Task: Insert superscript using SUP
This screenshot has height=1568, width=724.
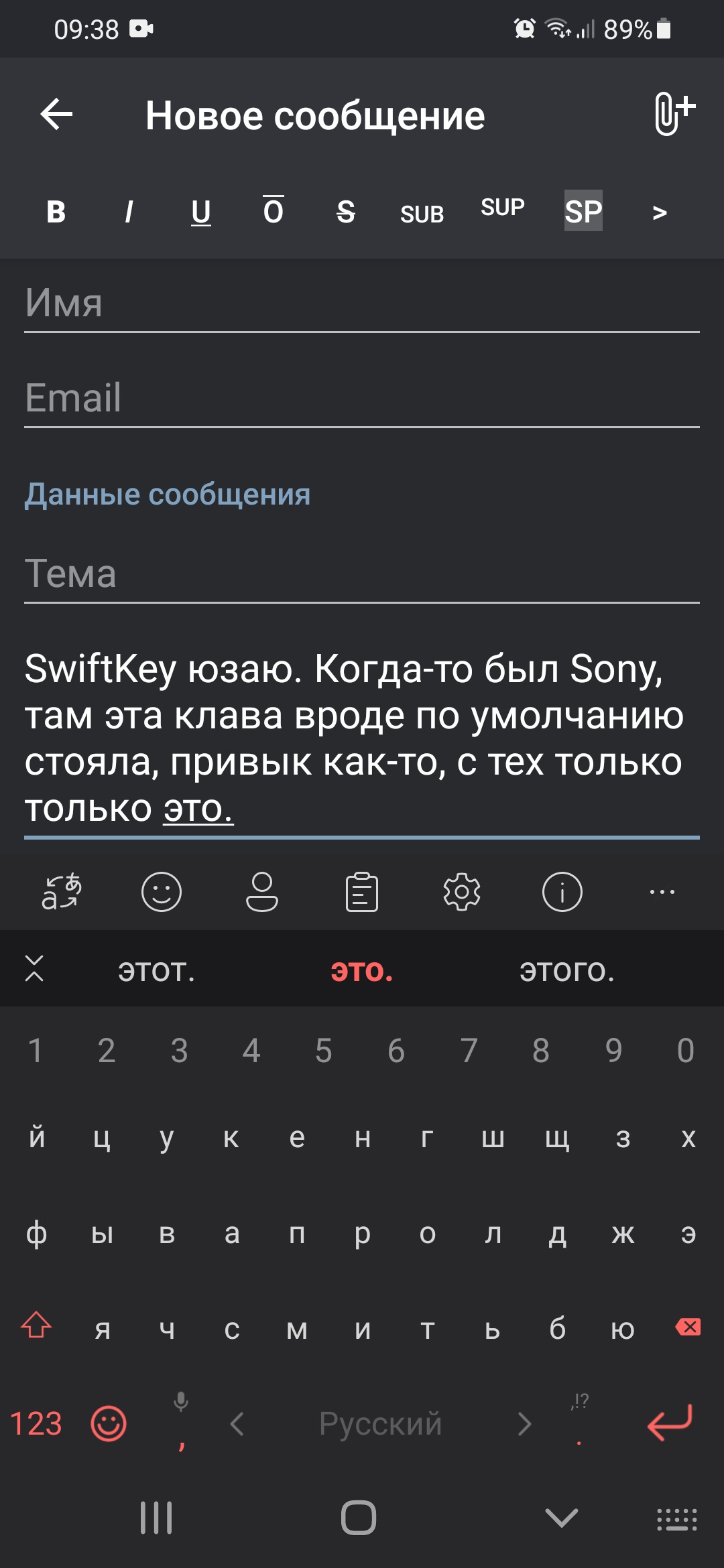Action: point(503,207)
